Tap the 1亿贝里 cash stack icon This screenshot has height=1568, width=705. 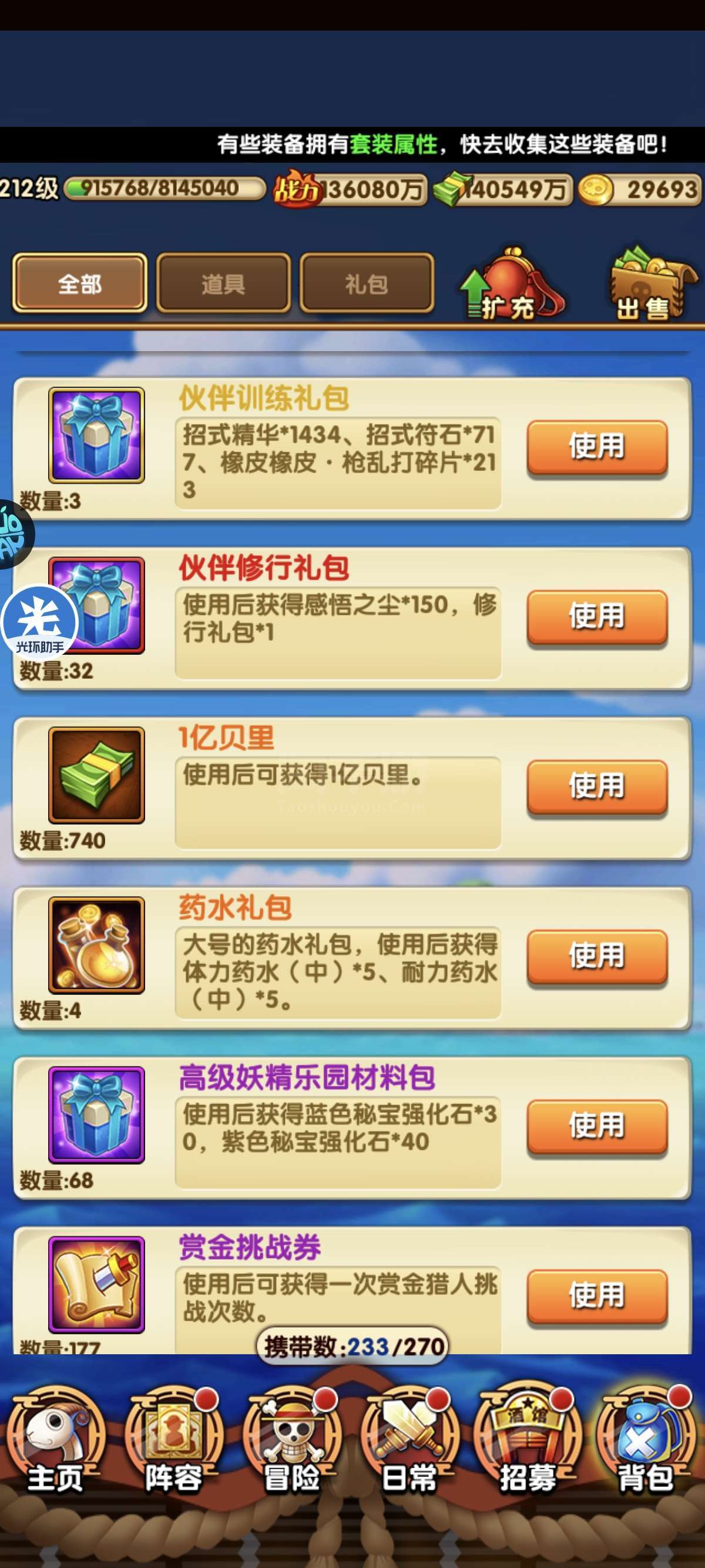tap(96, 775)
